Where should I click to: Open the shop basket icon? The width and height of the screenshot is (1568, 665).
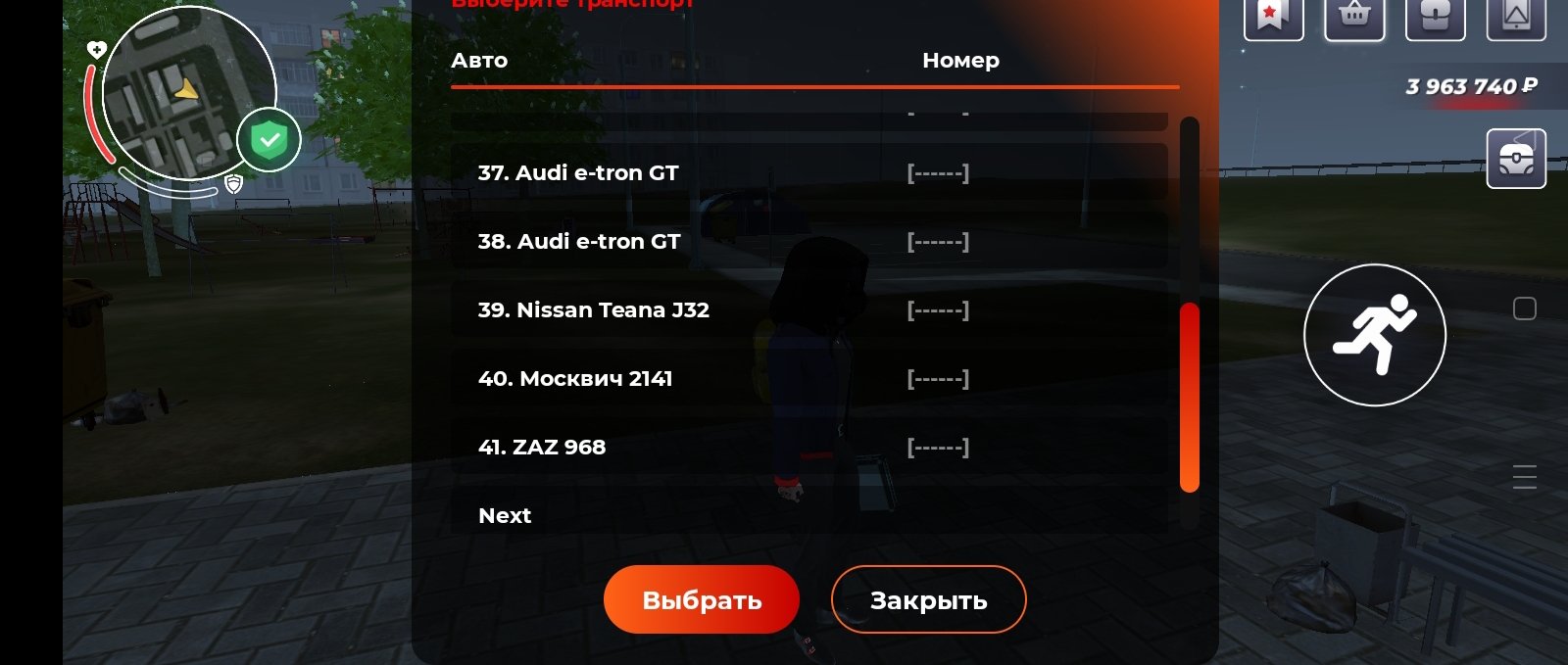(1354, 17)
